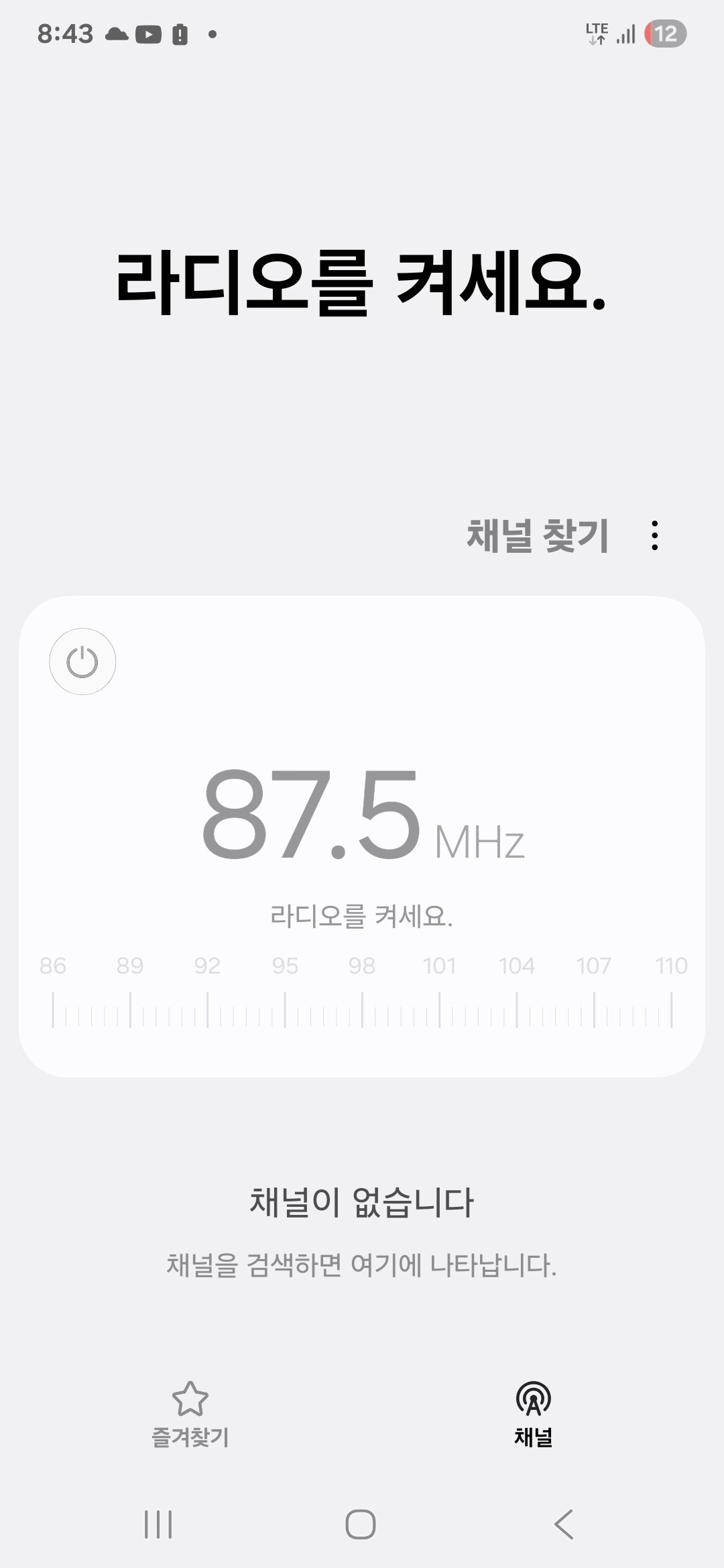Open the more options menu
Screen dimensions: 724x1568
click(x=654, y=536)
